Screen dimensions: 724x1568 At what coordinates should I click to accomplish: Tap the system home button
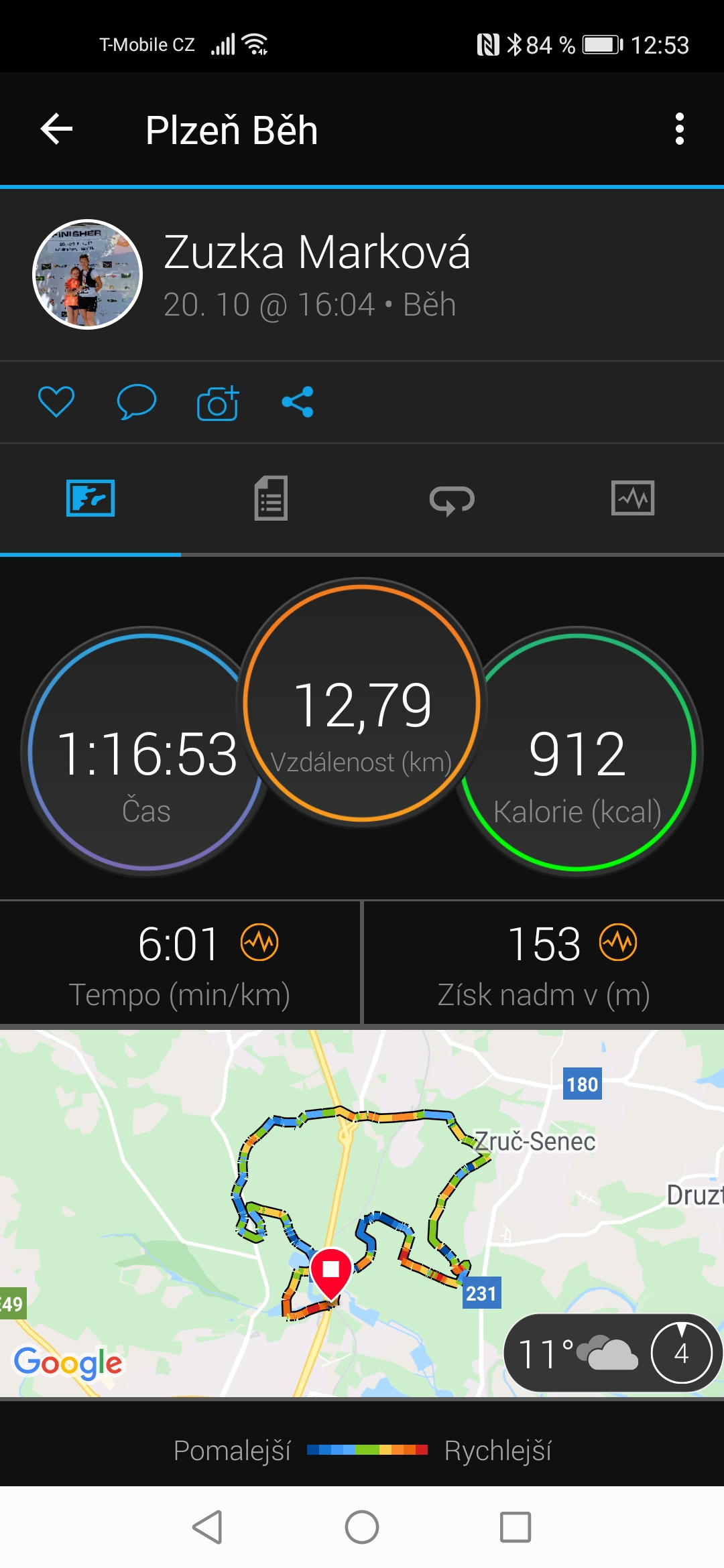point(362,1527)
